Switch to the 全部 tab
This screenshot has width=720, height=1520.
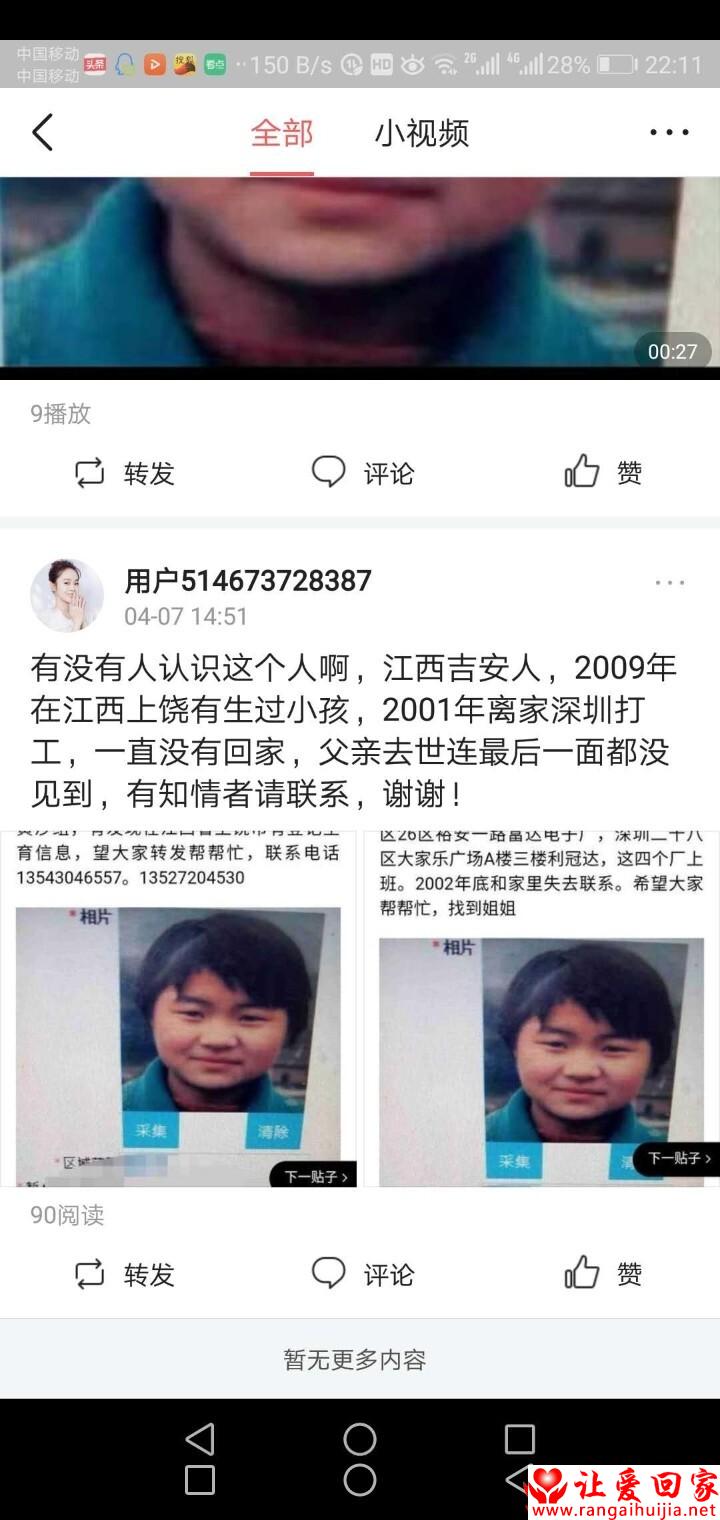click(x=282, y=133)
